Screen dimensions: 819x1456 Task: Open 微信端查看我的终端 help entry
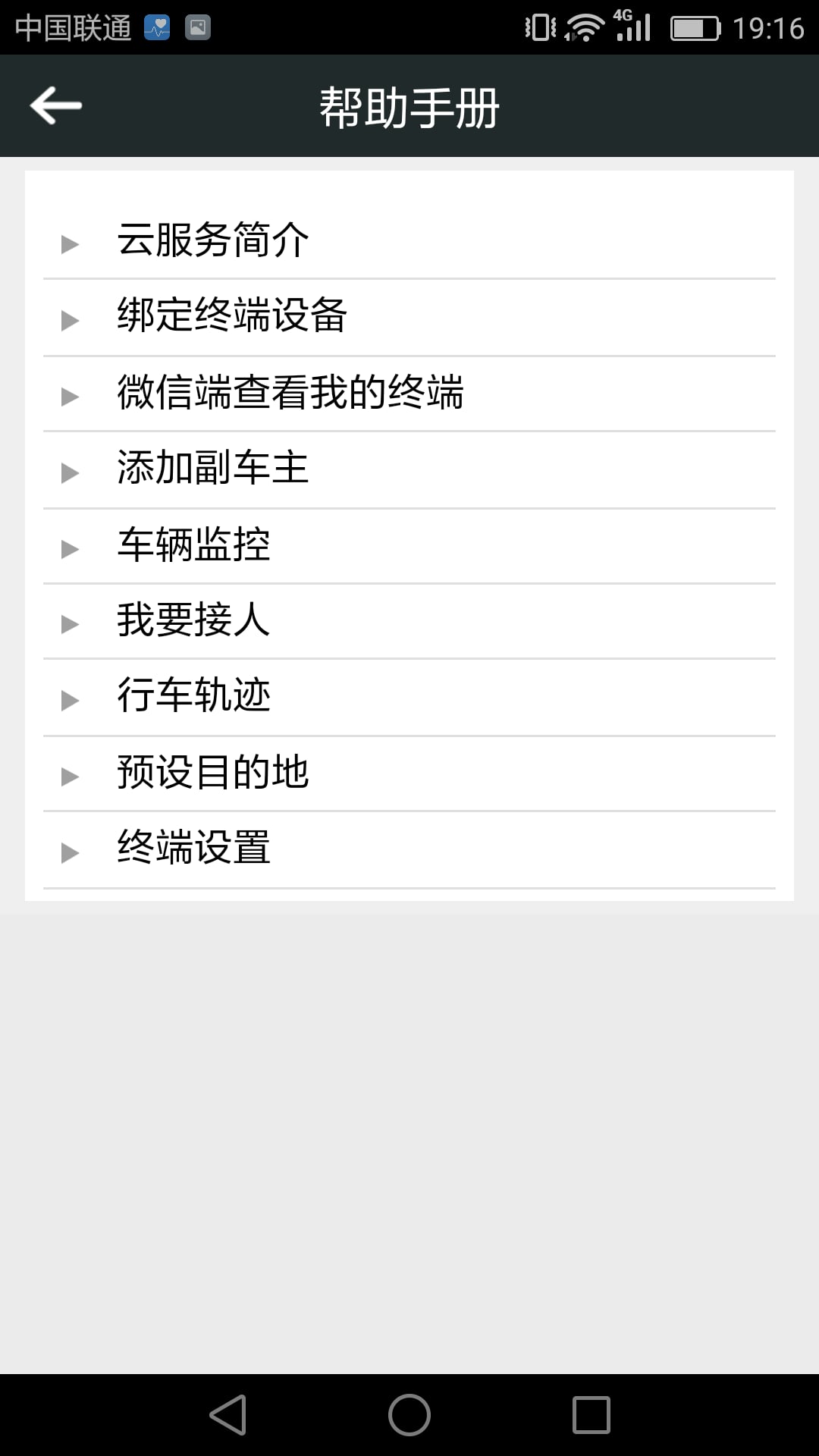[409, 394]
